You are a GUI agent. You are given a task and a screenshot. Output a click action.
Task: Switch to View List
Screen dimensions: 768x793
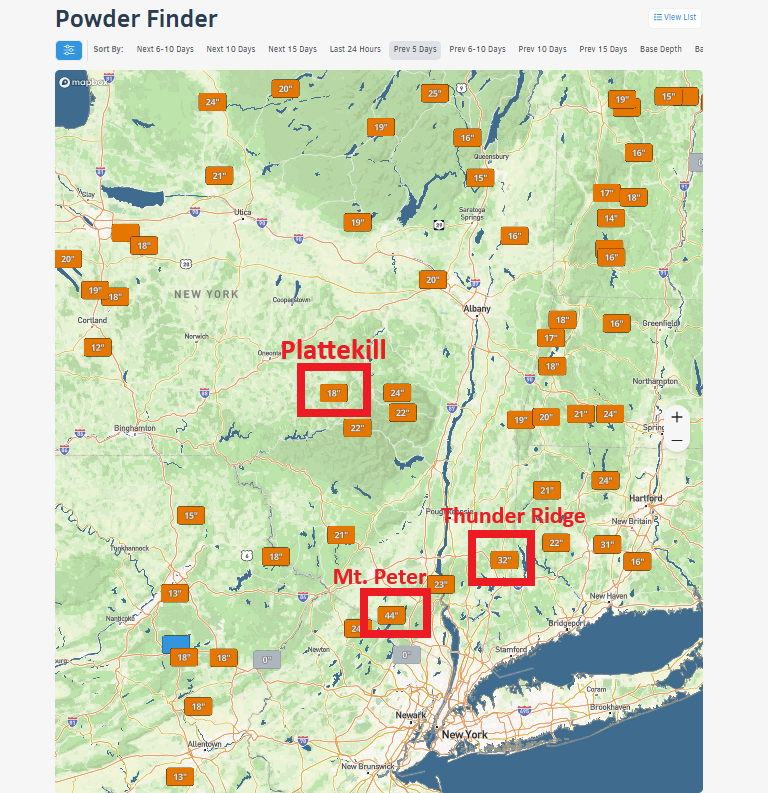click(676, 18)
